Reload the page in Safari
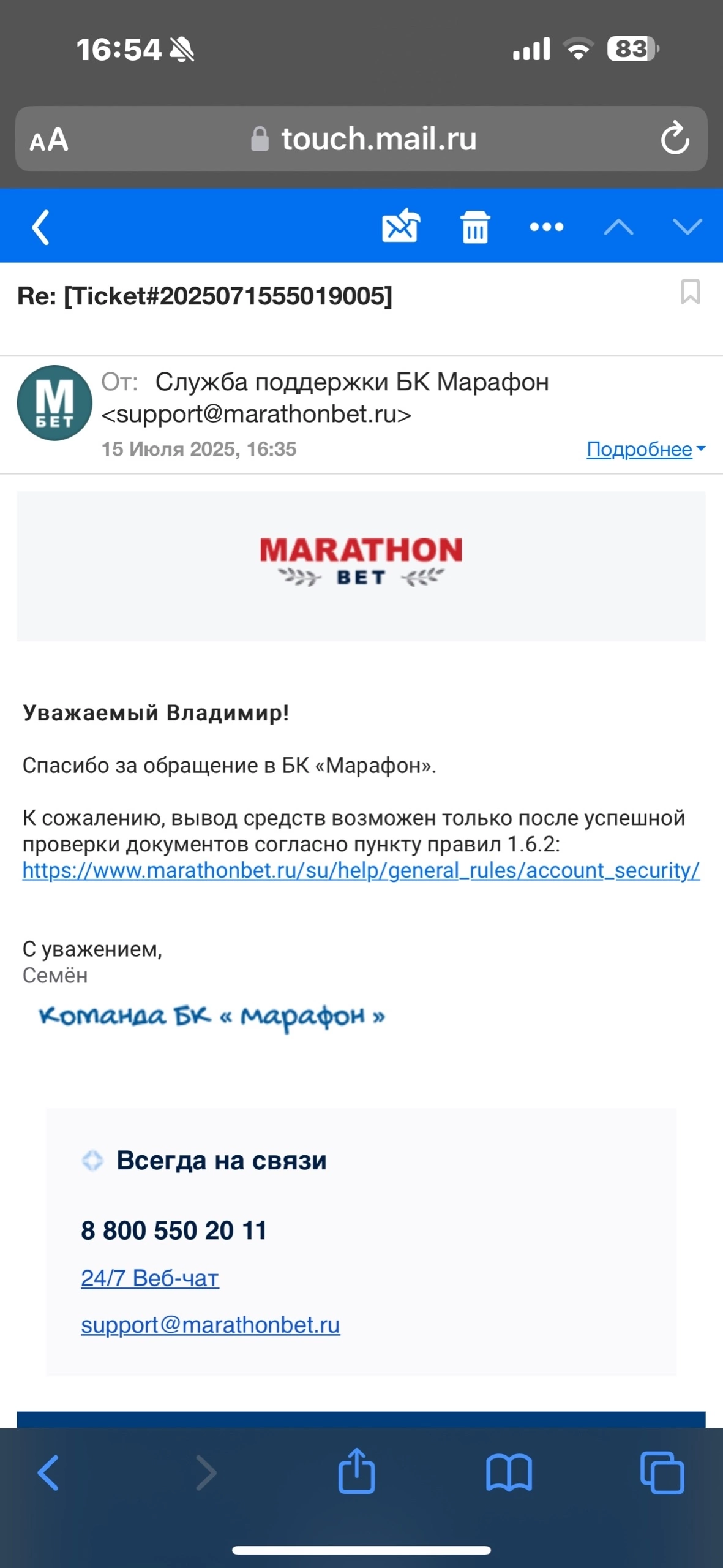The height and width of the screenshot is (1568, 723). pos(675,138)
